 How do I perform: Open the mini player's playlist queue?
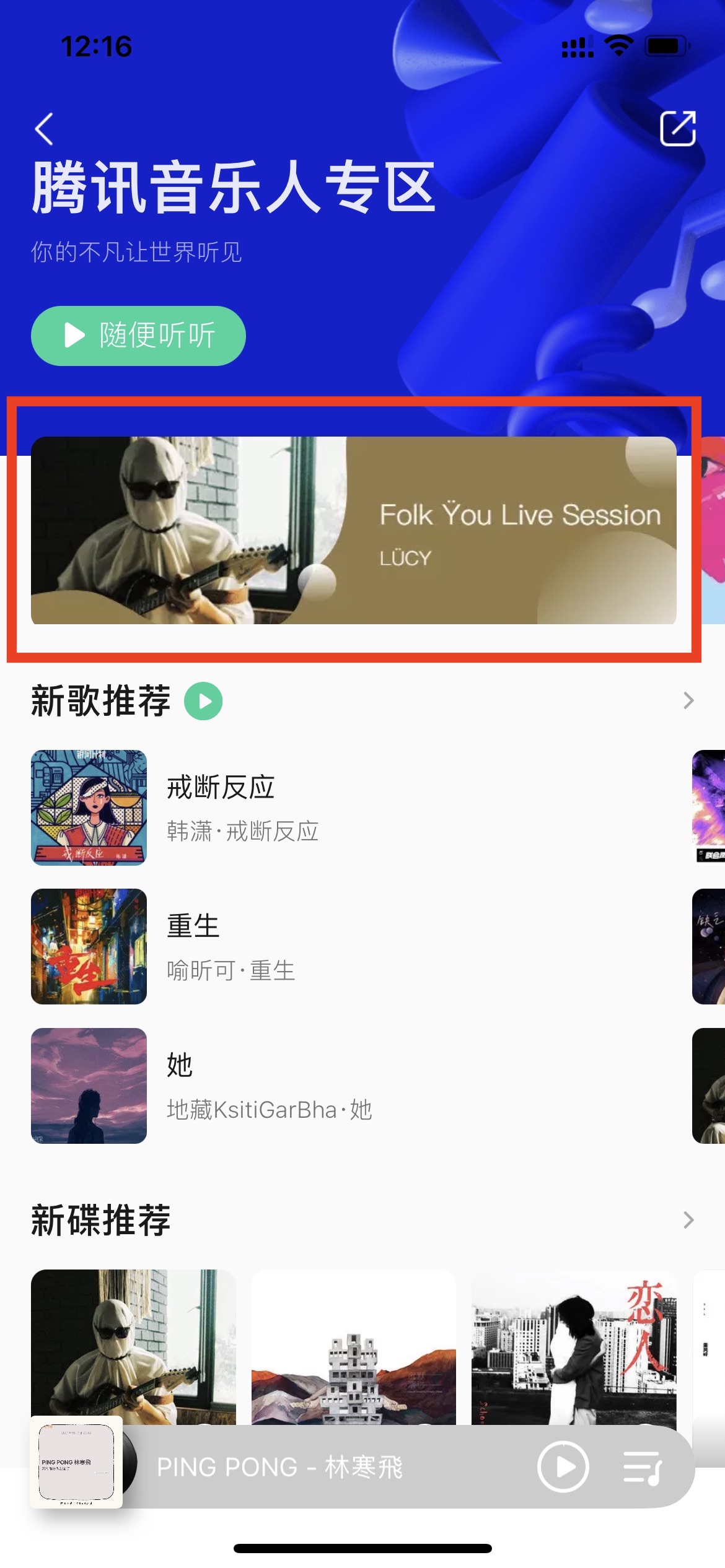[x=643, y=1466]
